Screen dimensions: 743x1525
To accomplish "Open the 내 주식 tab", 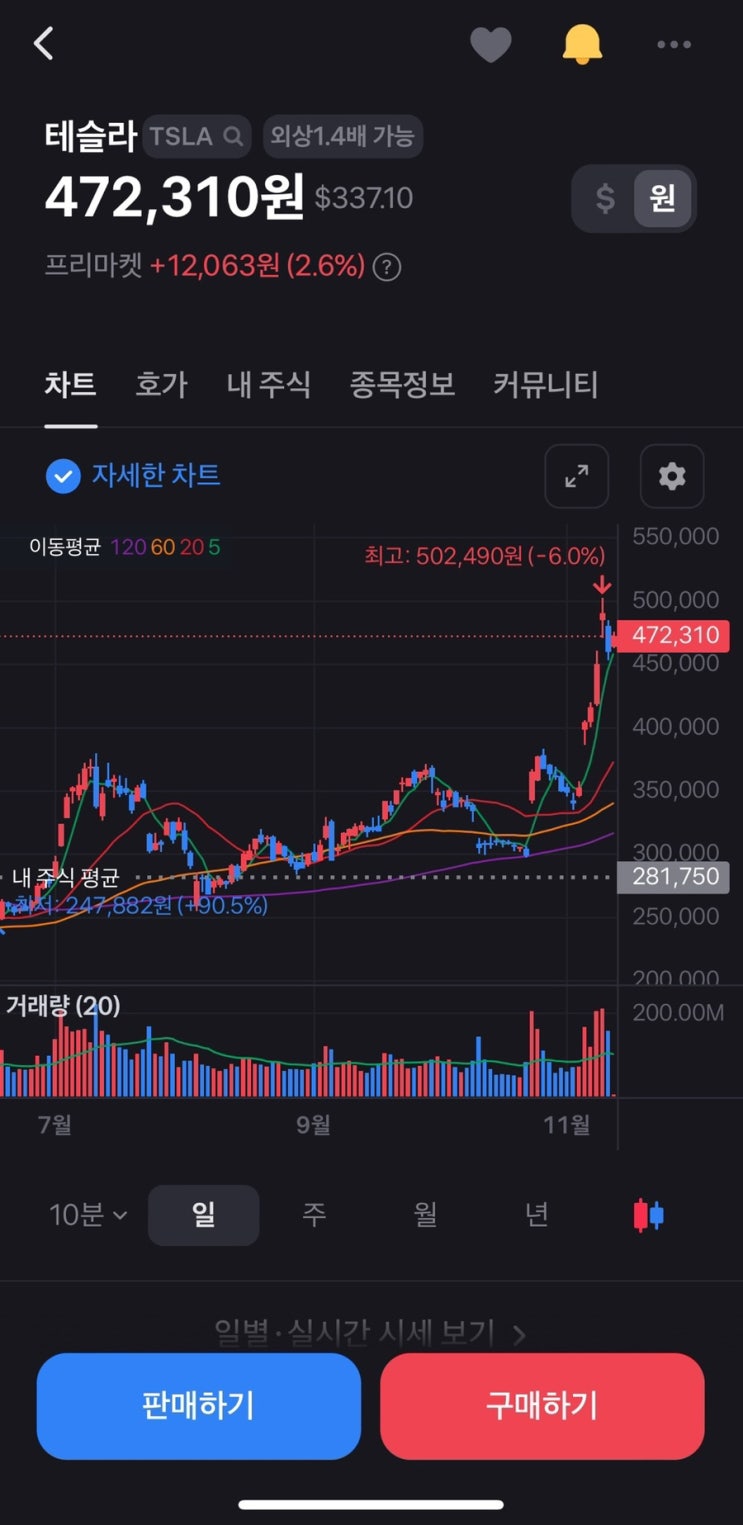I will click(x=269, y=385).
